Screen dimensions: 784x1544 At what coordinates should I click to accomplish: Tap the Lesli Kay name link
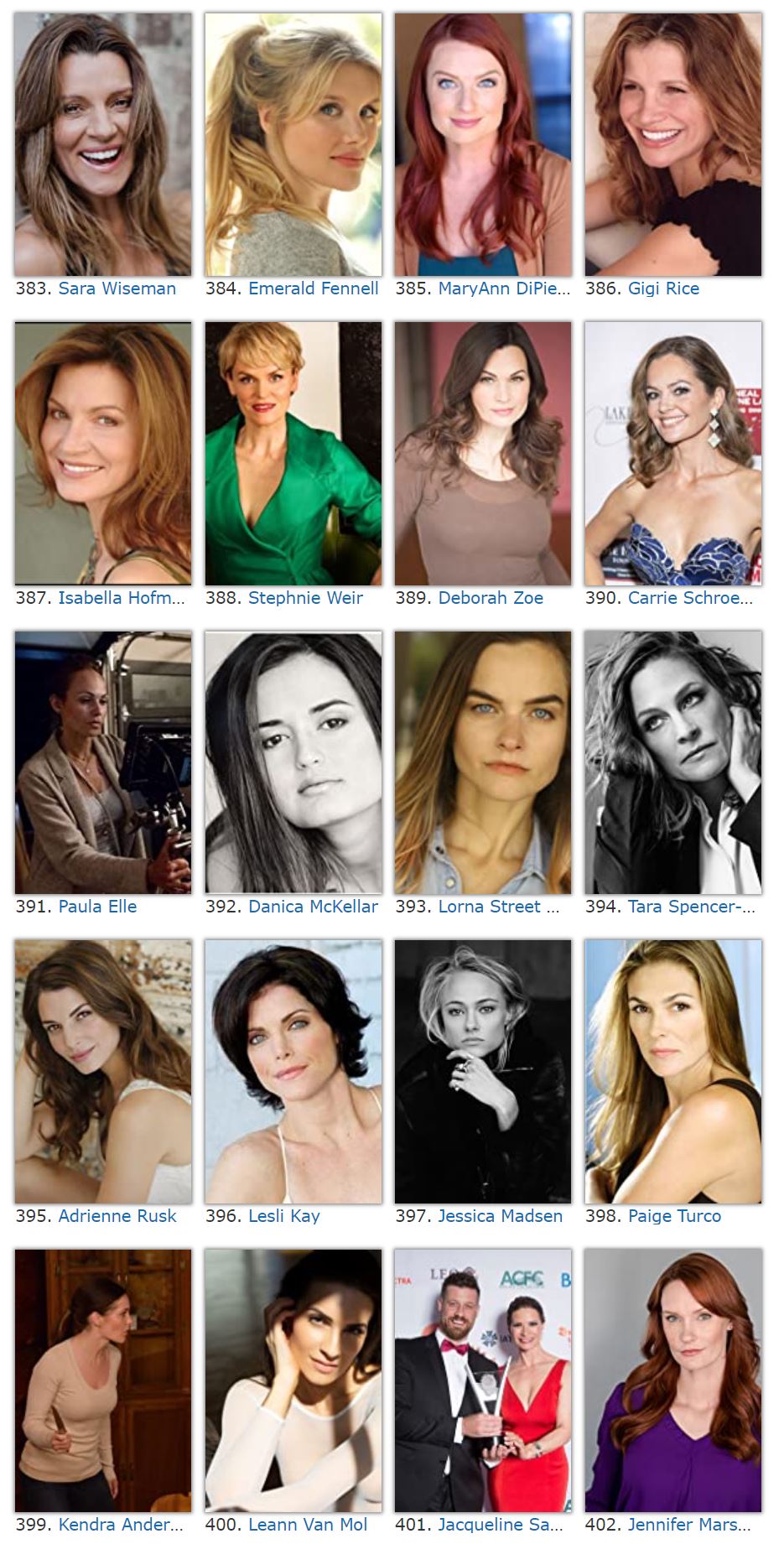point(284,1216)
